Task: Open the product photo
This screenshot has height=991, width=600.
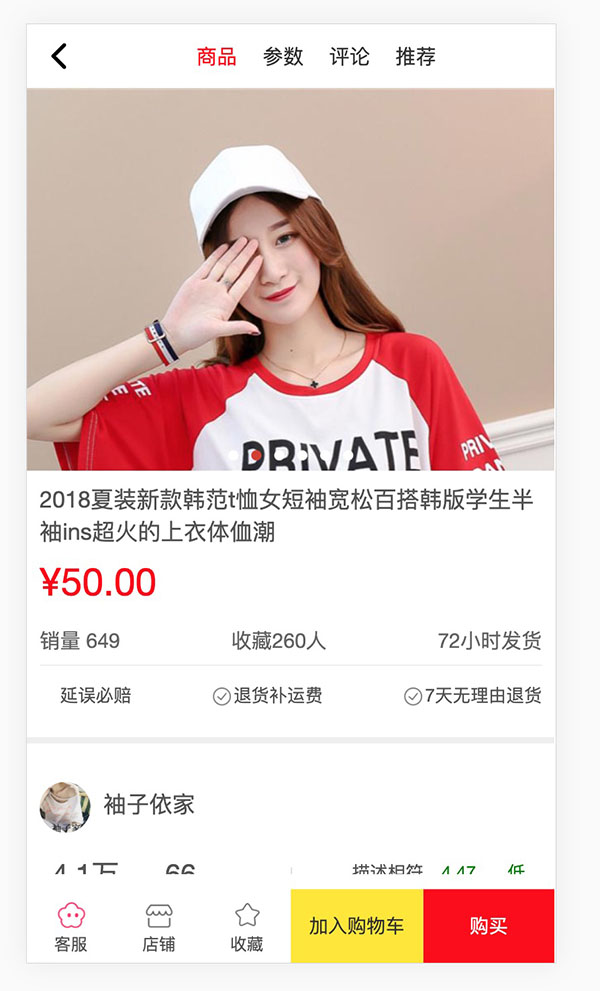Action: click(x=290, y=280)
